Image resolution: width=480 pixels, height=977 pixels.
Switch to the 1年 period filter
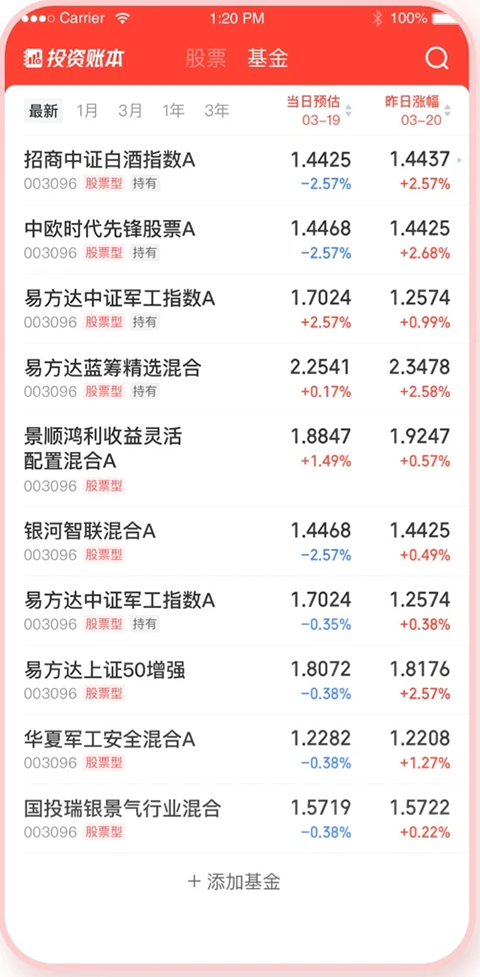(x=173, y=111)
